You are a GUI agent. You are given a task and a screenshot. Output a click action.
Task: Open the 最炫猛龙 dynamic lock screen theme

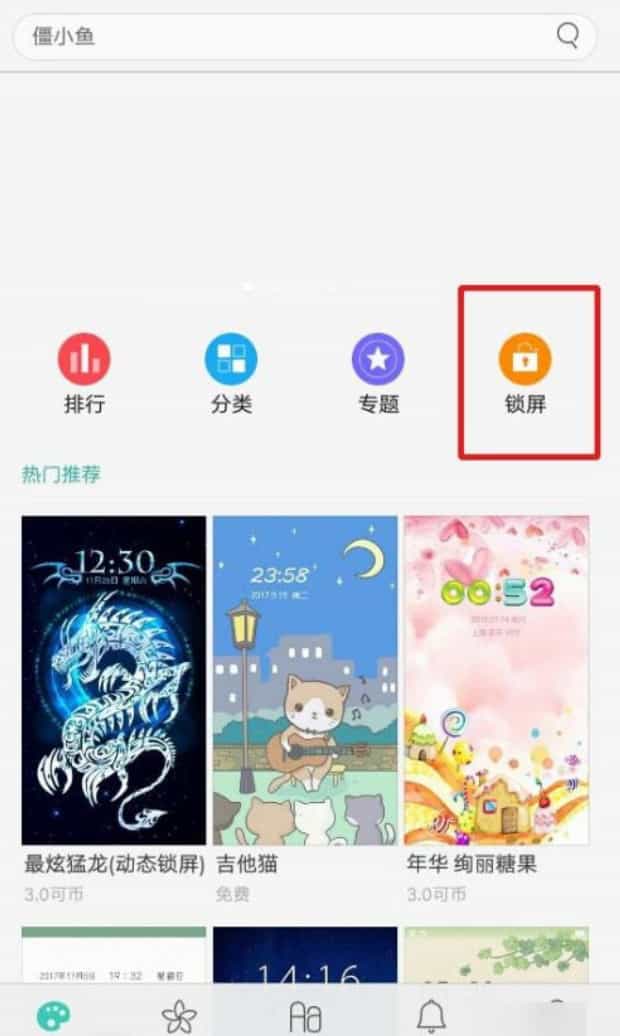tap(114, 680)
